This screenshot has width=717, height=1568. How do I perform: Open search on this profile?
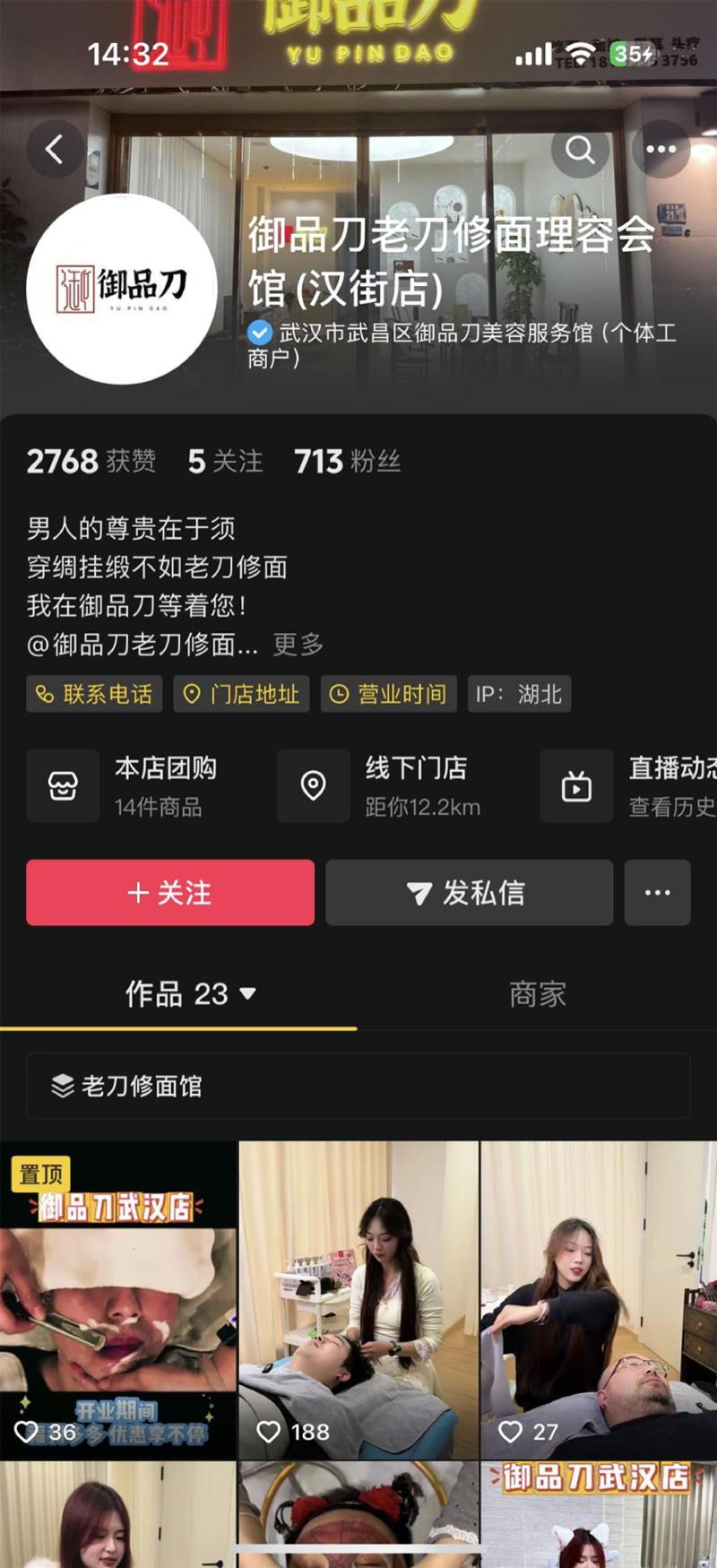(580, 149)
